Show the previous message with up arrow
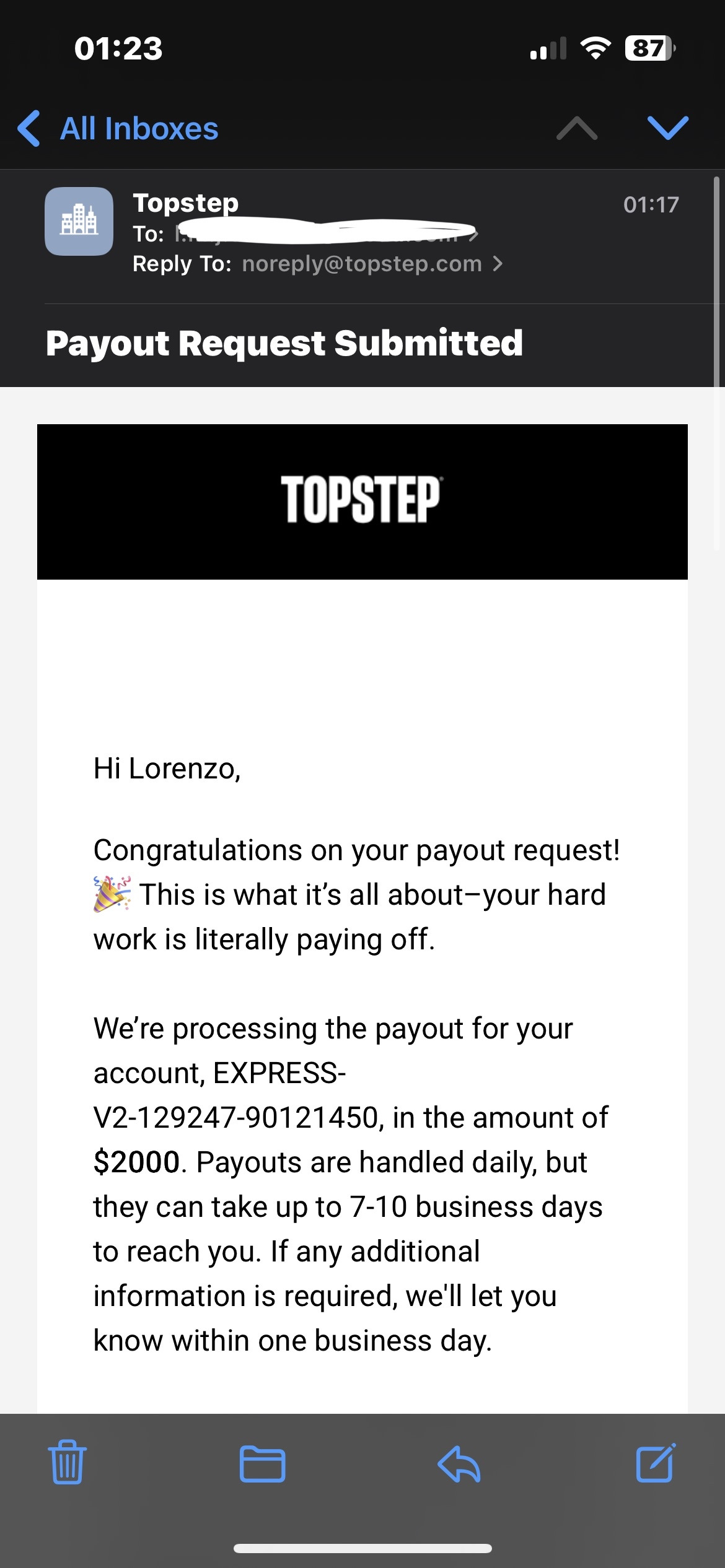The height and width of the screenshot is (1568, 725). click(577, 128)
